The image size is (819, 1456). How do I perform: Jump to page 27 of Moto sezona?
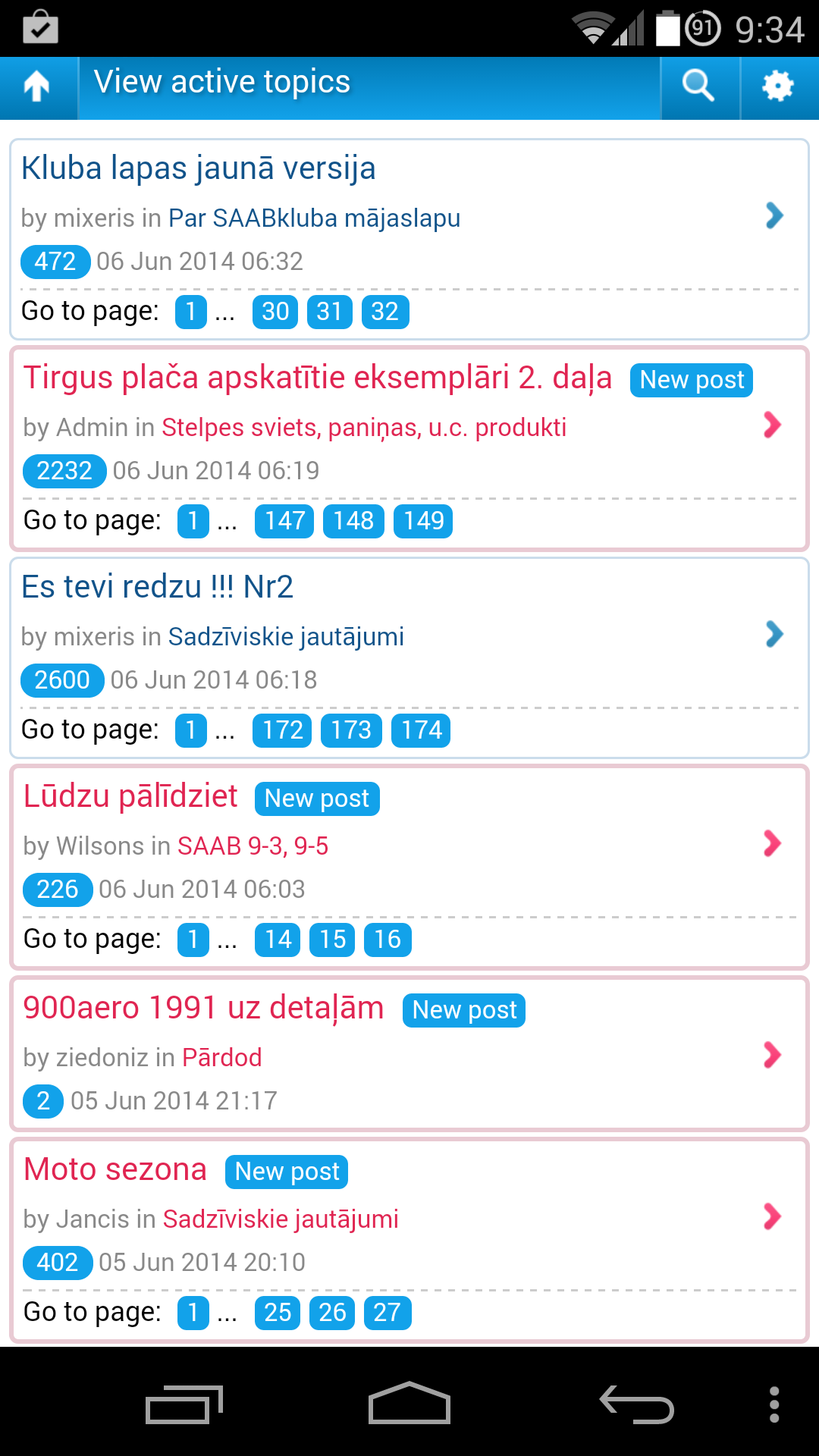click(388, 1313)
